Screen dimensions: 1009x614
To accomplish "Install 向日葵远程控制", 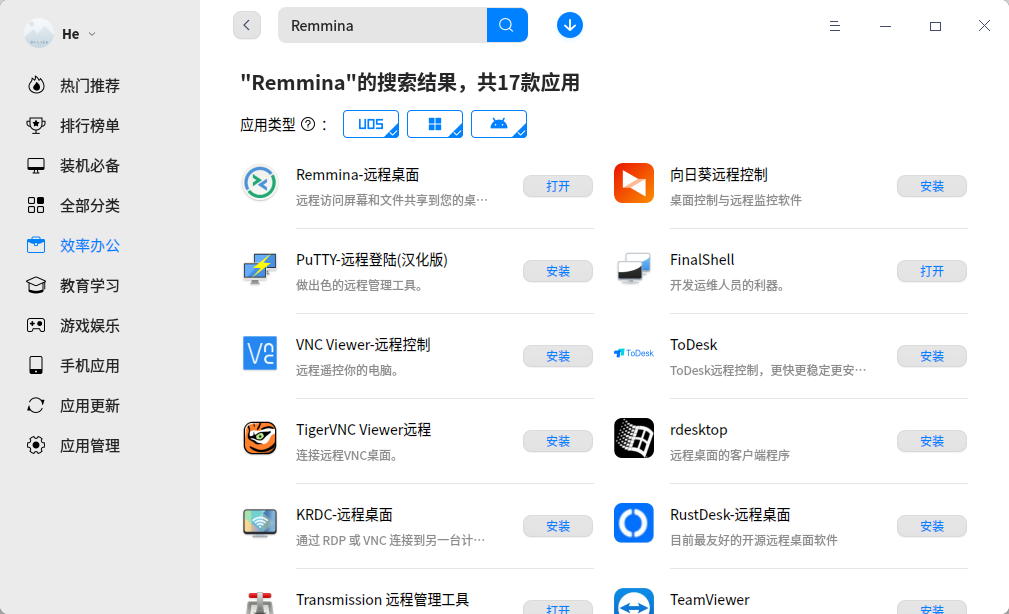I will 931,186.
